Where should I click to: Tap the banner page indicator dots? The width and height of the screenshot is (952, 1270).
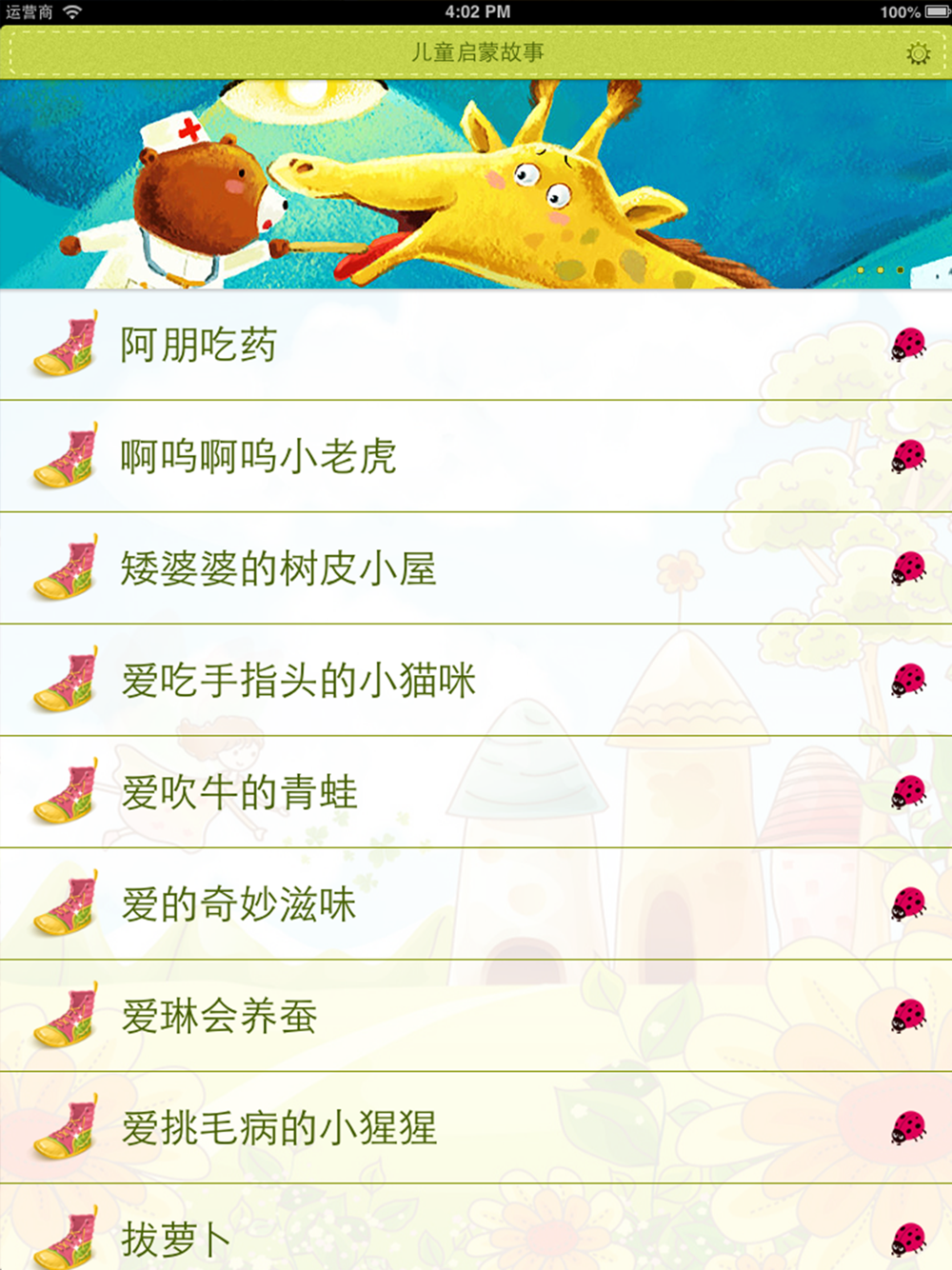tap(880, 270)
